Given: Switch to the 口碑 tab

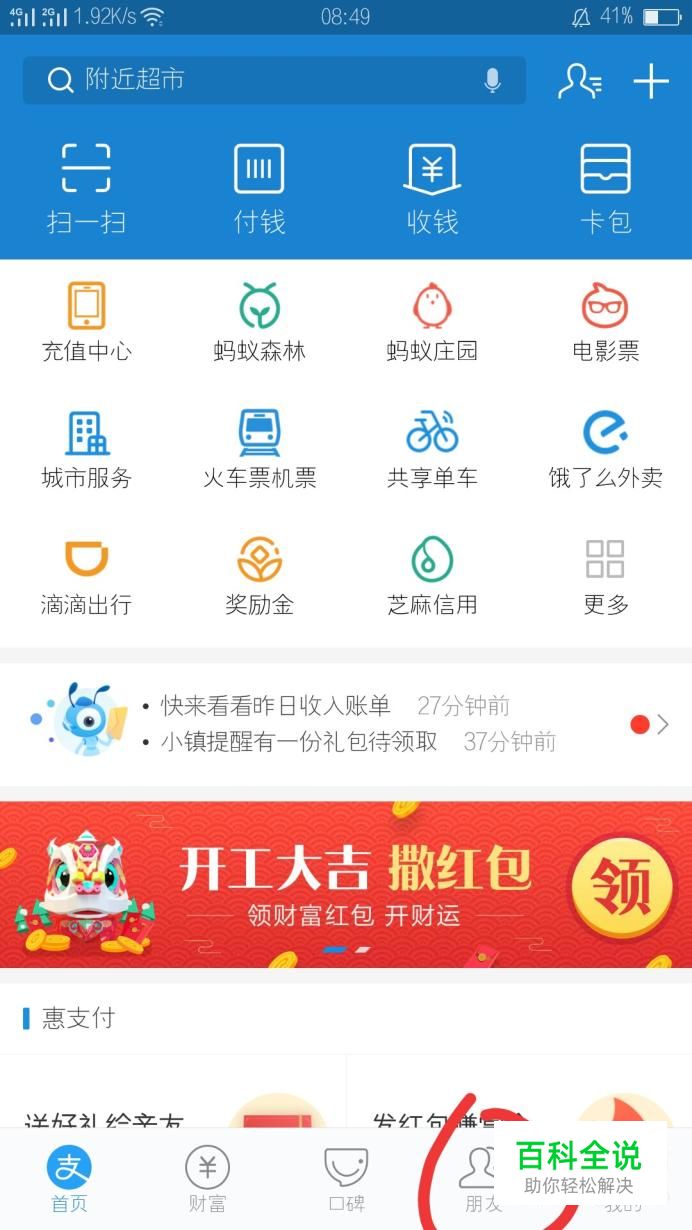Looking at the screenshot, I should click(346, 1179).
